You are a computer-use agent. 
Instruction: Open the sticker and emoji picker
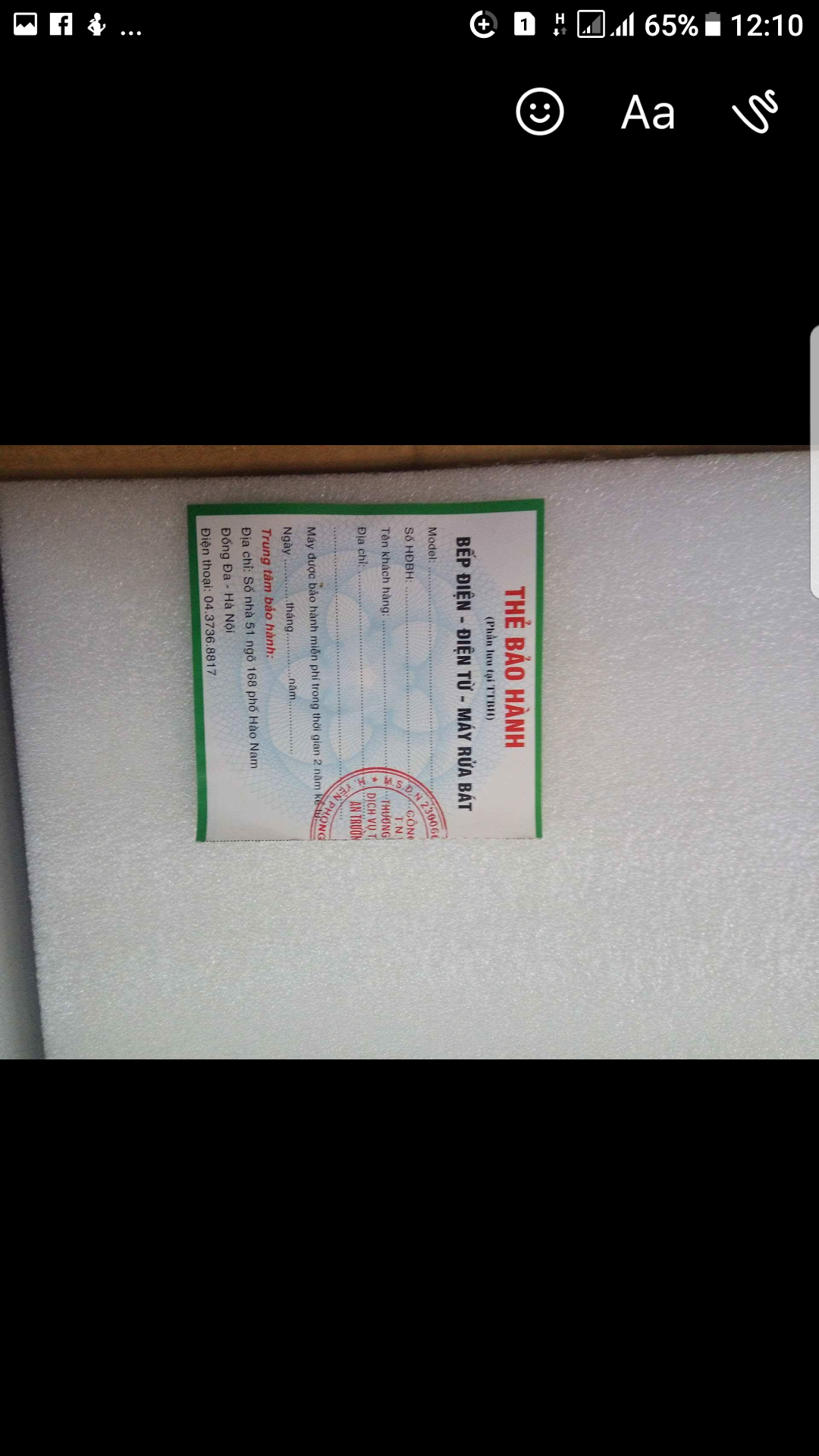click(539, 112)
